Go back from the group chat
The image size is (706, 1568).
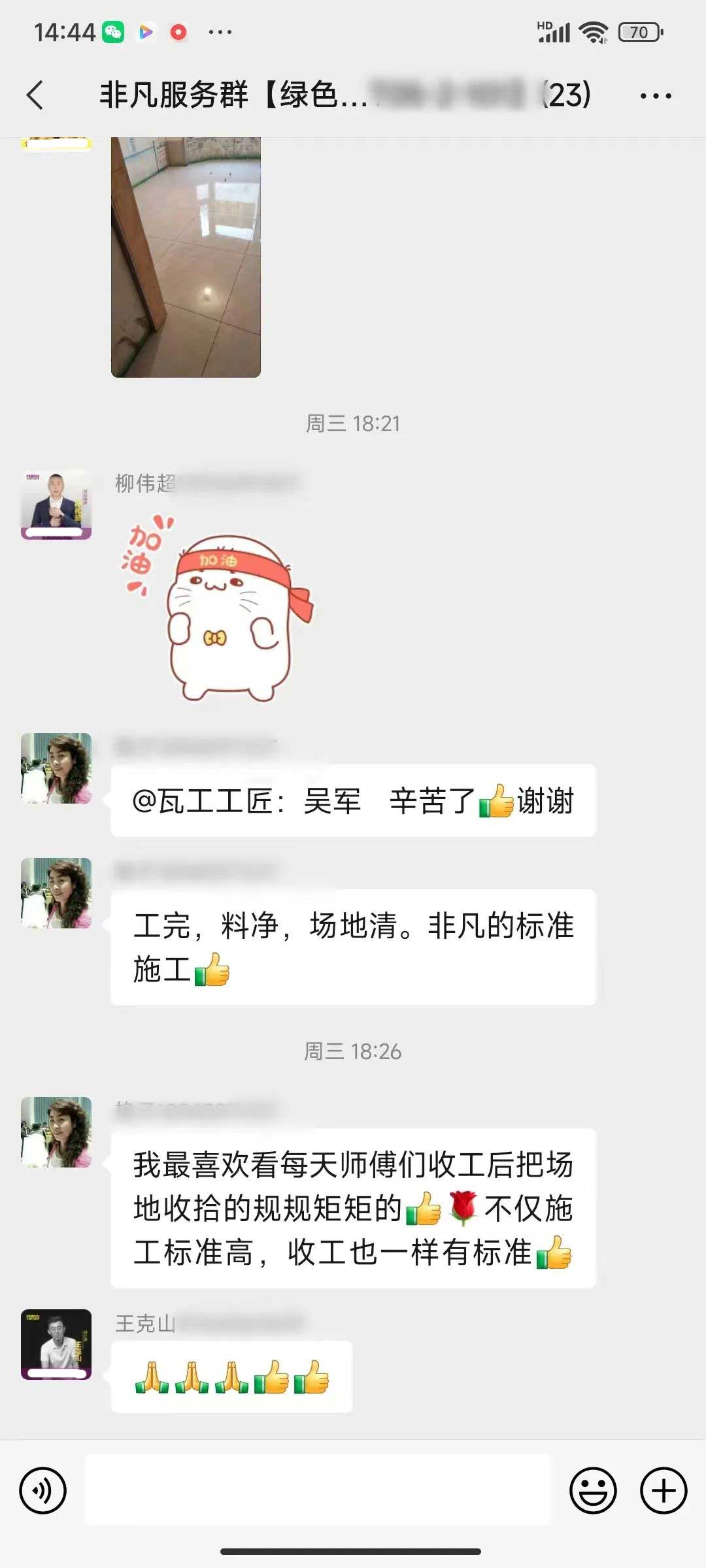36,95
